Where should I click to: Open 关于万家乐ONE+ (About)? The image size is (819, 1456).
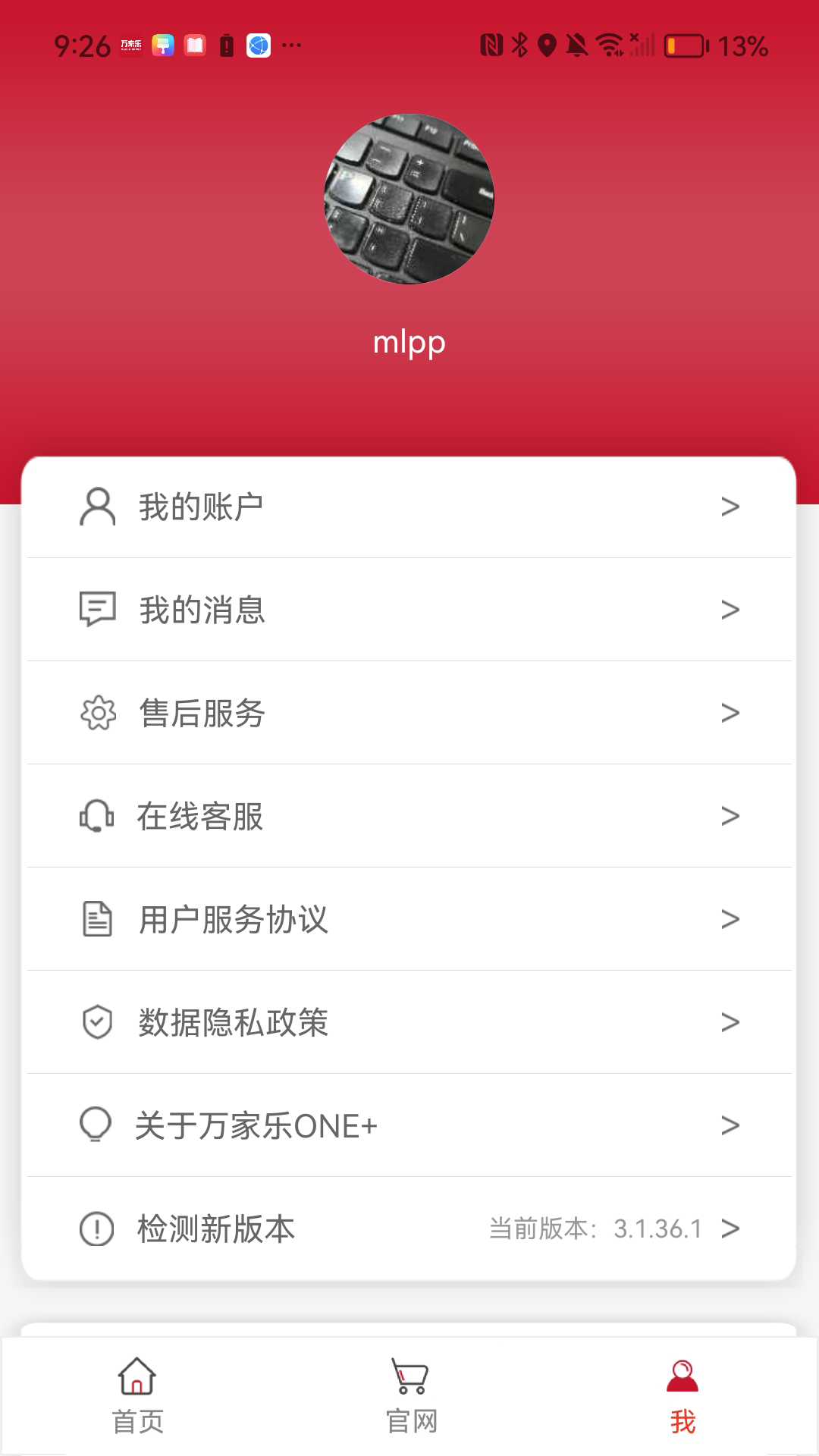pyautogui.click(x=409, y=1125)
